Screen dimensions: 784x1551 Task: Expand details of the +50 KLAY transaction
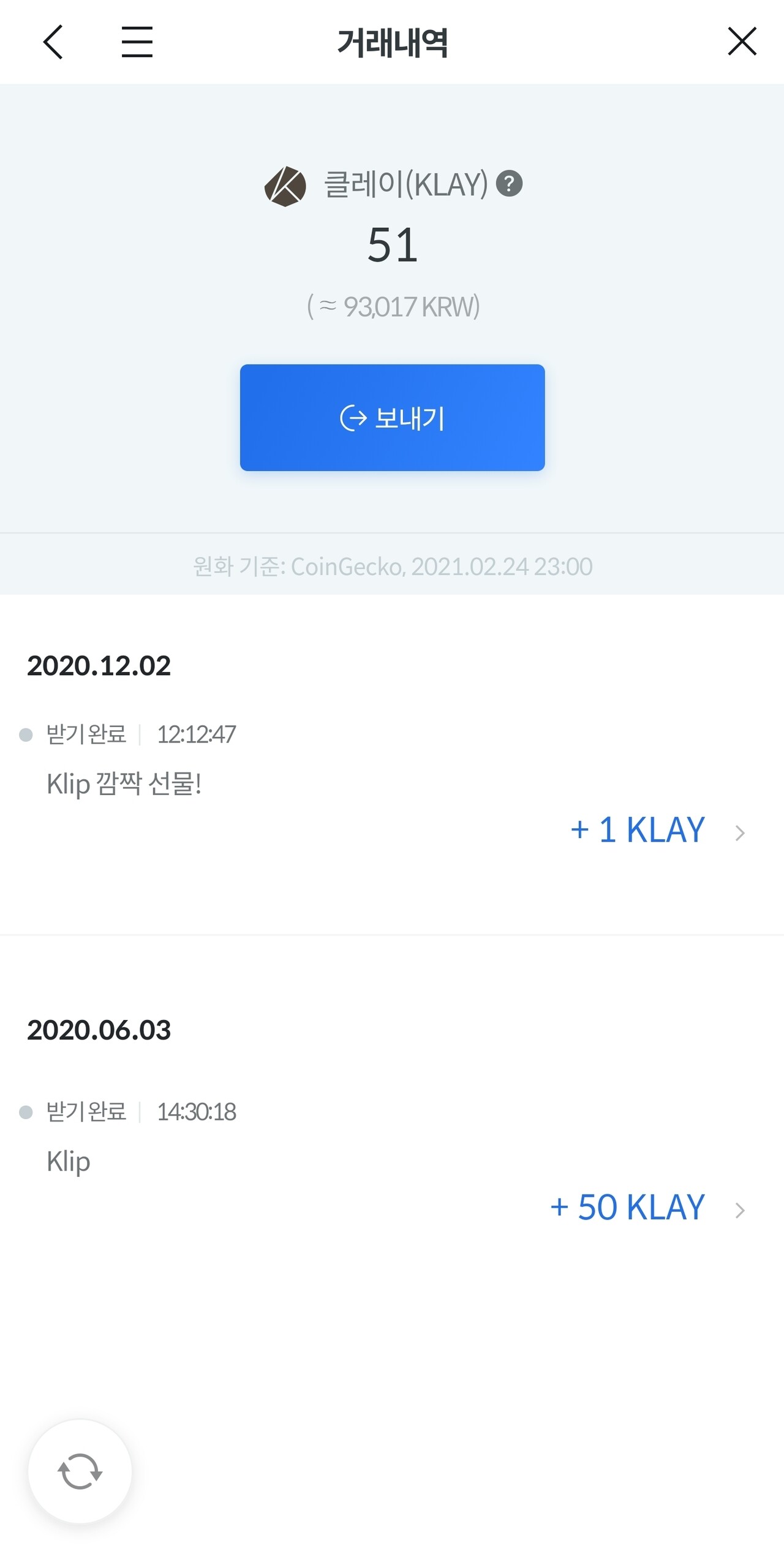point(628,1207)
